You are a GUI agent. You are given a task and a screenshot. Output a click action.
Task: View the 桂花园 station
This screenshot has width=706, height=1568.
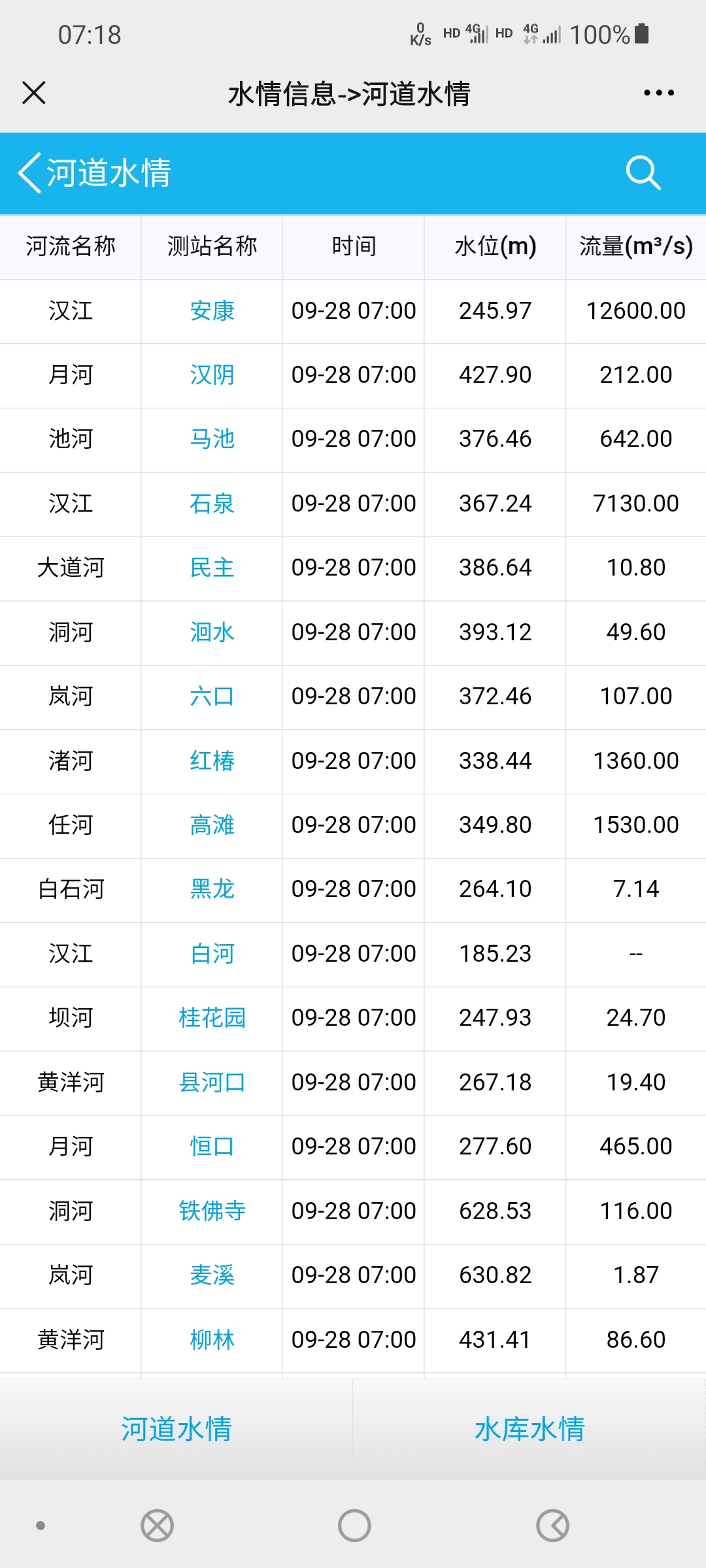(x=212, y=1018)
